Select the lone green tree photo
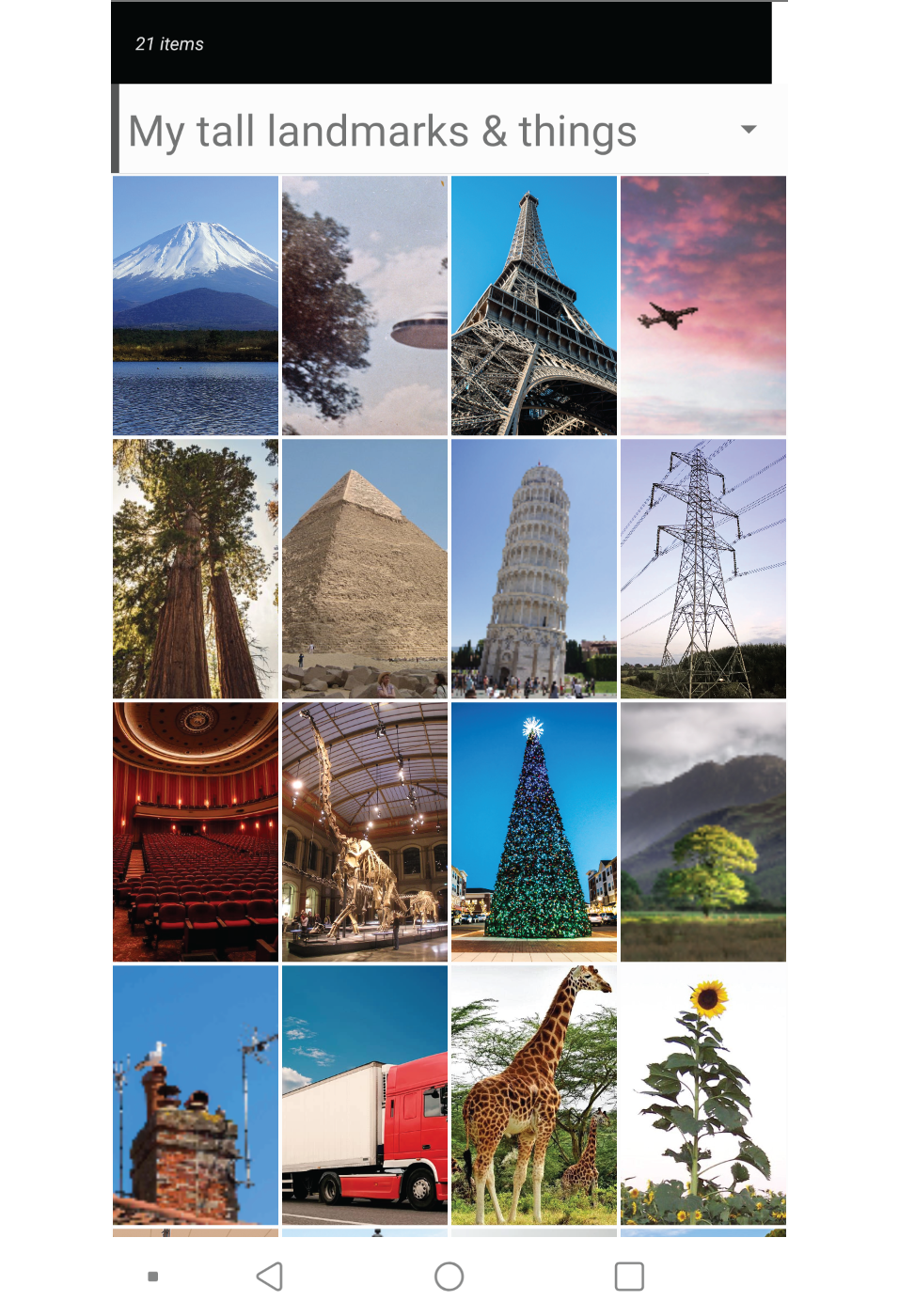The height and width of the screenshot is (1316, 899). click(x=703, y=832)
